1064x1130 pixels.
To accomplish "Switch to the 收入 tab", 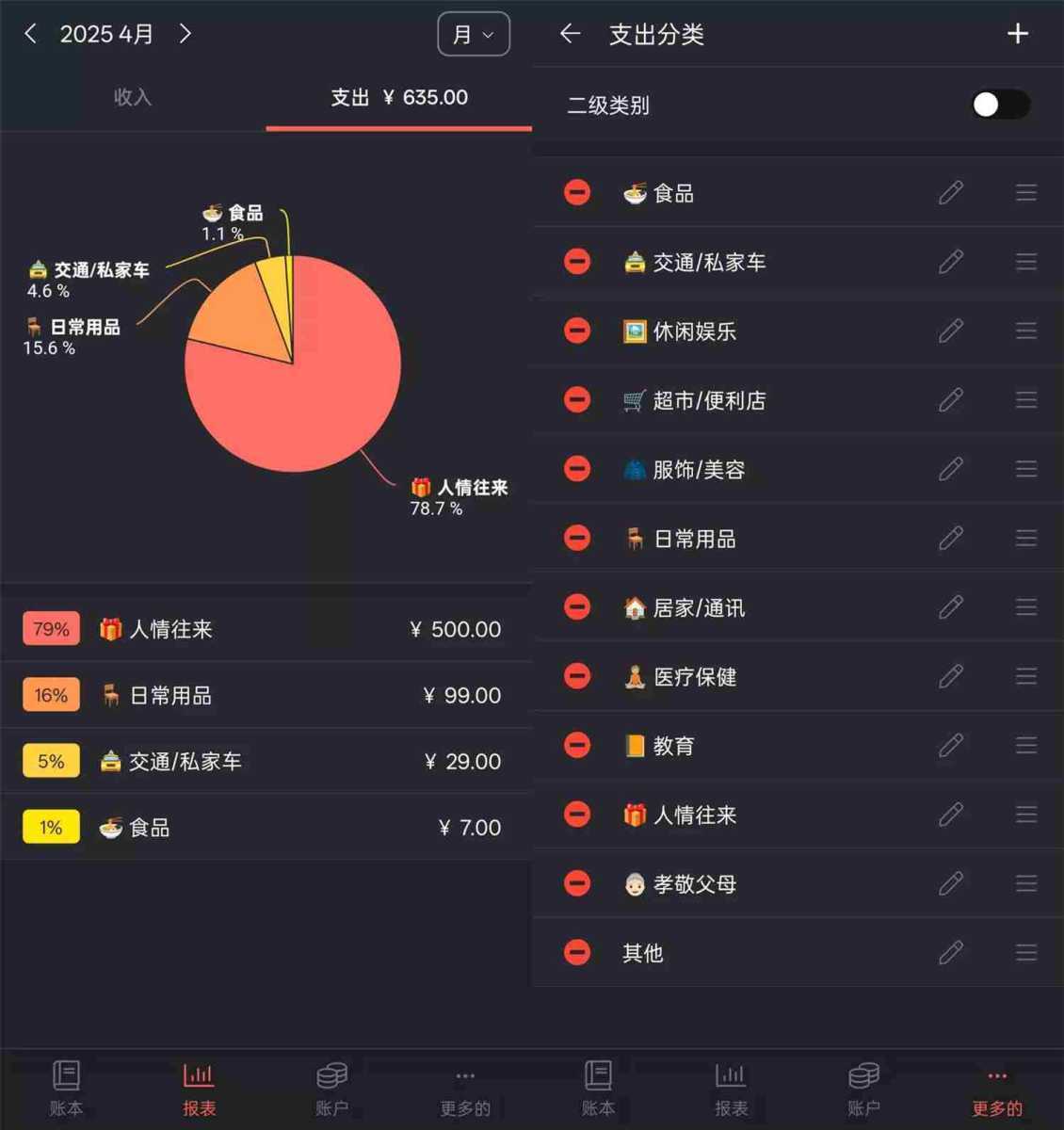I will tap(133, 97).
